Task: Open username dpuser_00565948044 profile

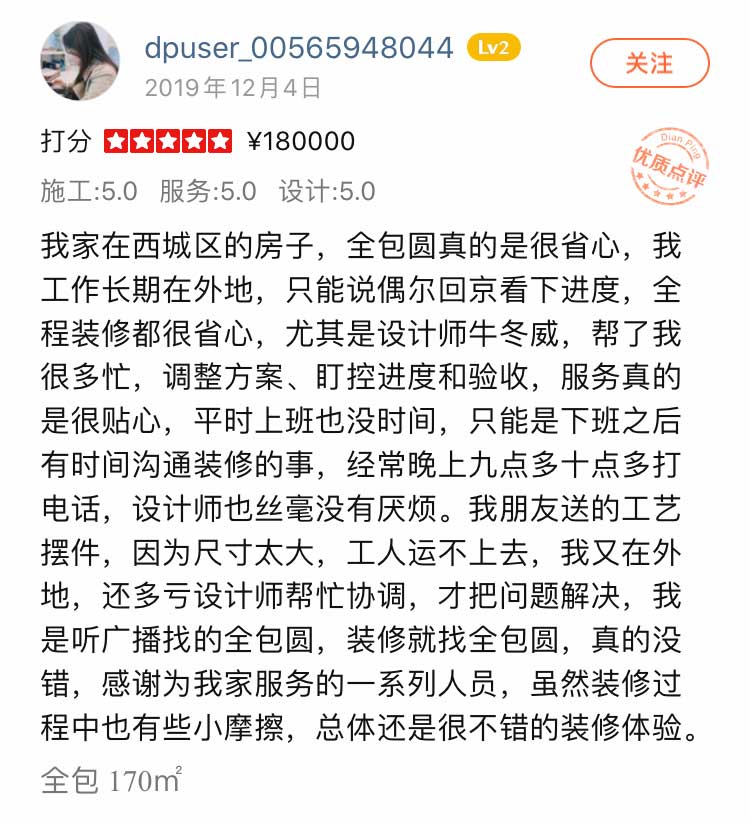Action: pyautogui.click(x=299, y=48)
